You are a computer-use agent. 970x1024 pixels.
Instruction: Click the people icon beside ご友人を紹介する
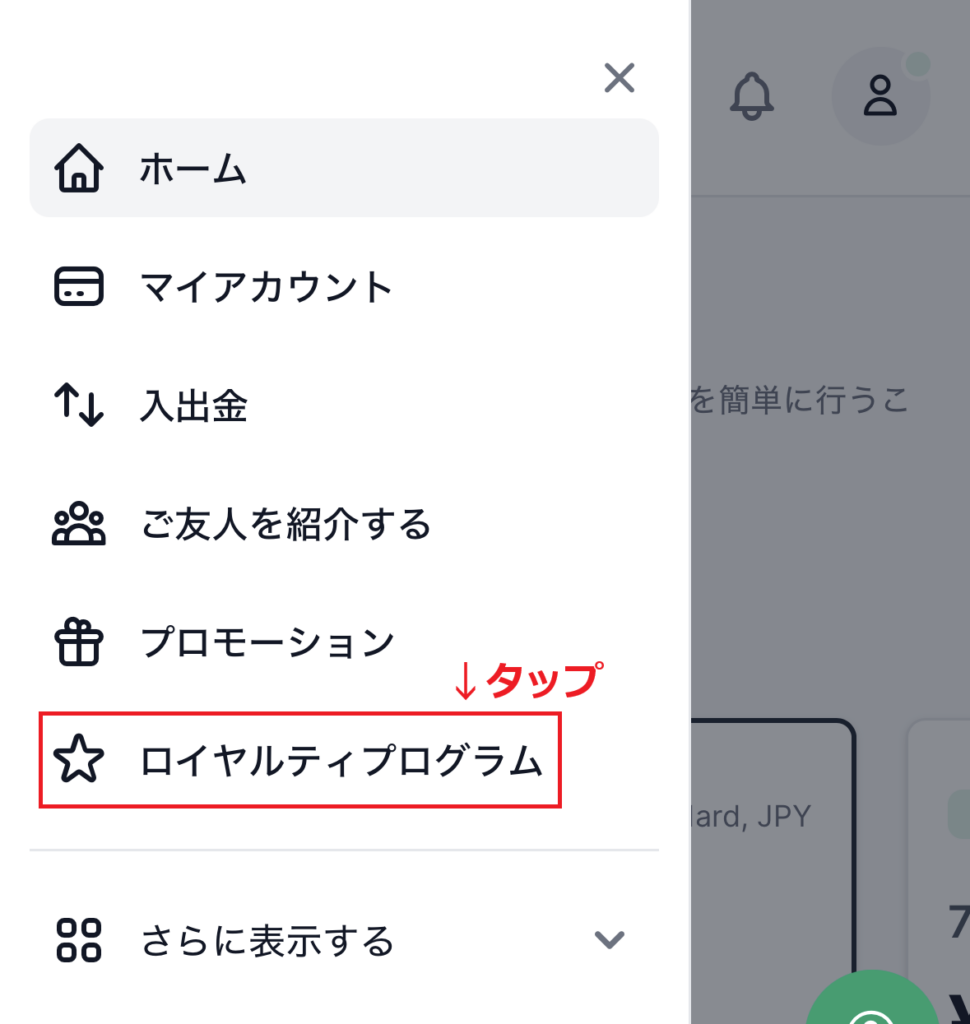[79, 523]
